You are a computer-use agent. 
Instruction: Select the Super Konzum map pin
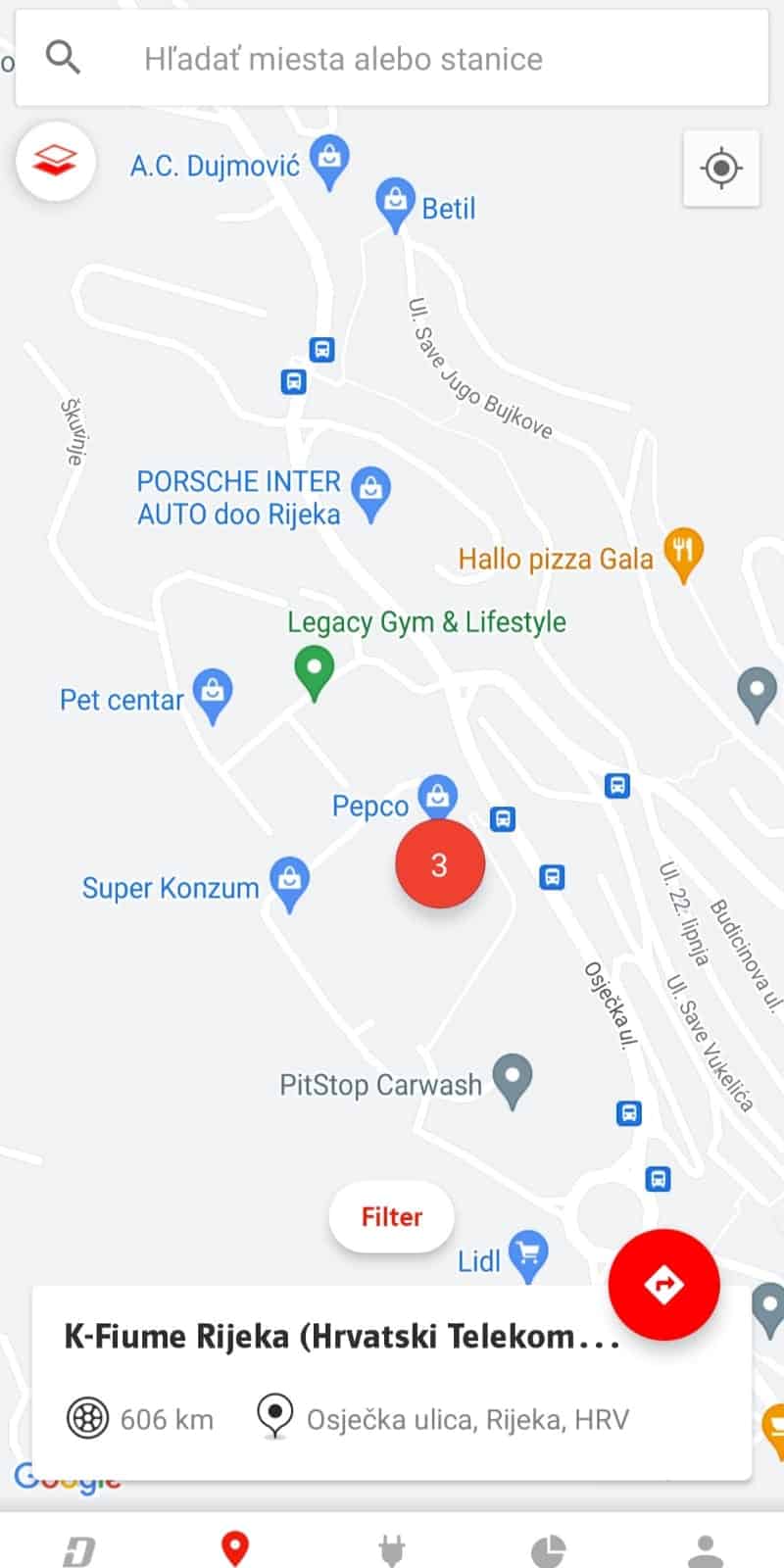click(290, 882)
